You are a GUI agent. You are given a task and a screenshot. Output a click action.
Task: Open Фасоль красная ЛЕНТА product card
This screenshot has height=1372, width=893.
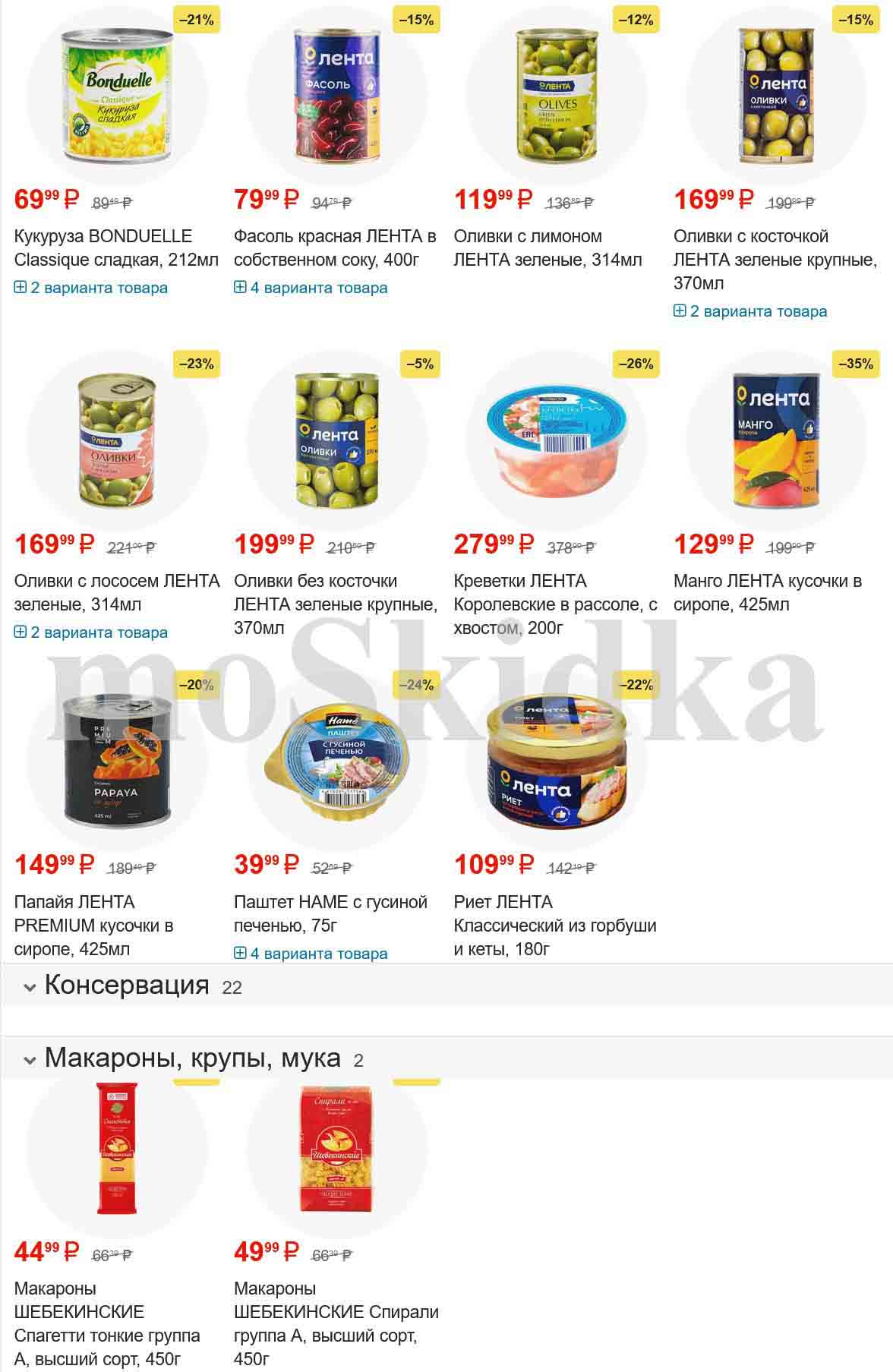[335, 248]
